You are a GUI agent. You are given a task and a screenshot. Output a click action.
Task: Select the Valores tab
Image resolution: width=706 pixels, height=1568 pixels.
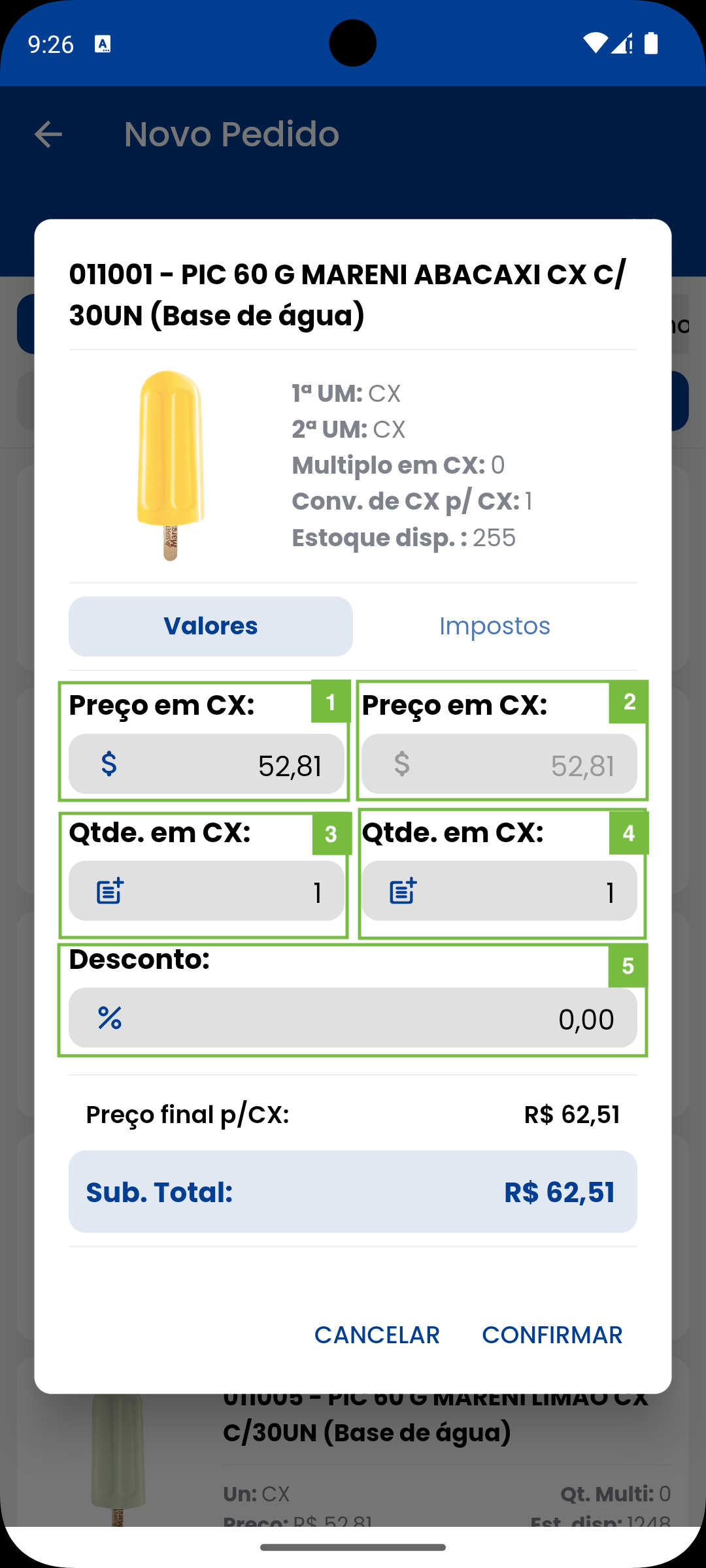(210, 626)
